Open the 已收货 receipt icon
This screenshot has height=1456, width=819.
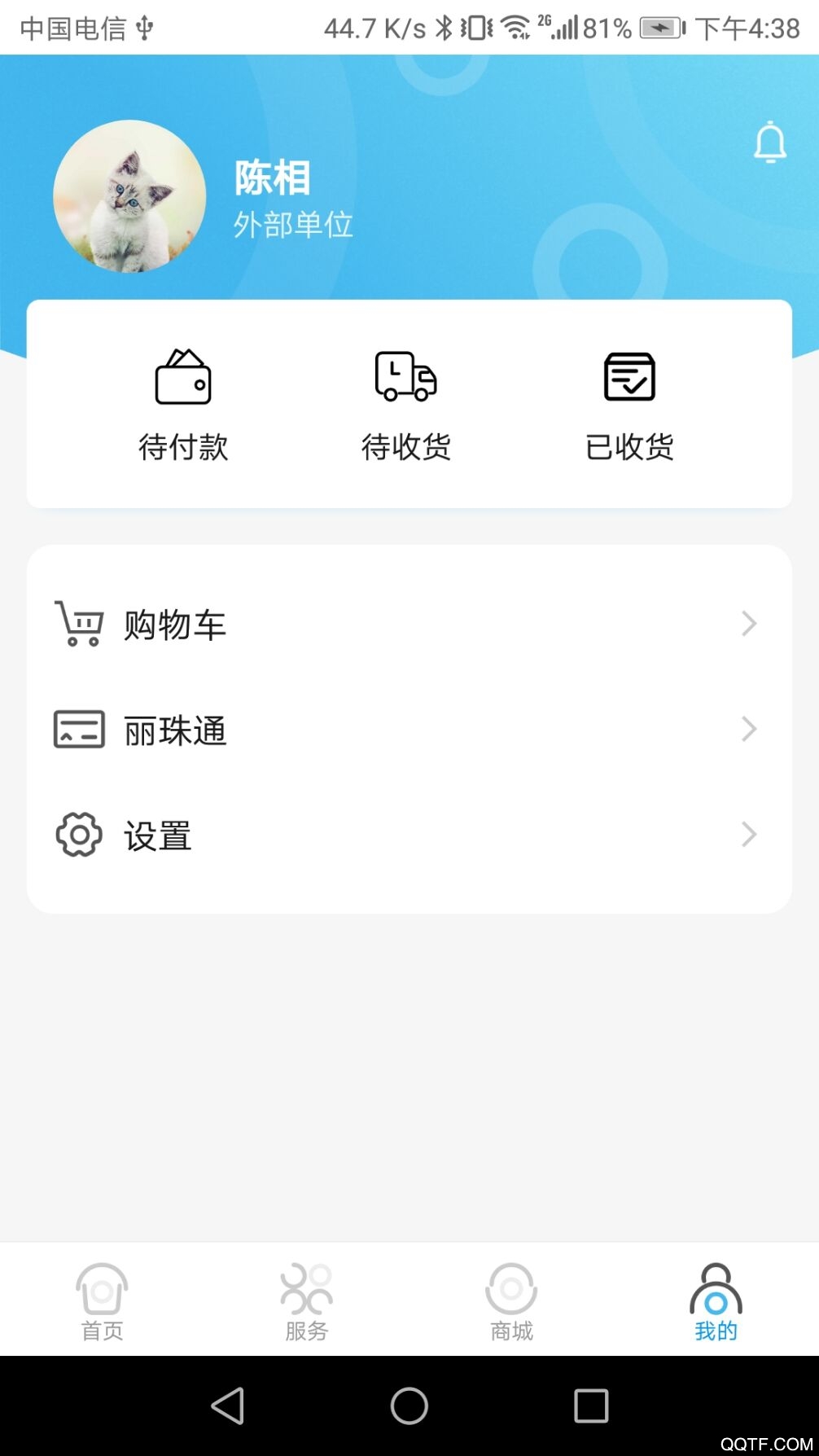tap(629, 376)
